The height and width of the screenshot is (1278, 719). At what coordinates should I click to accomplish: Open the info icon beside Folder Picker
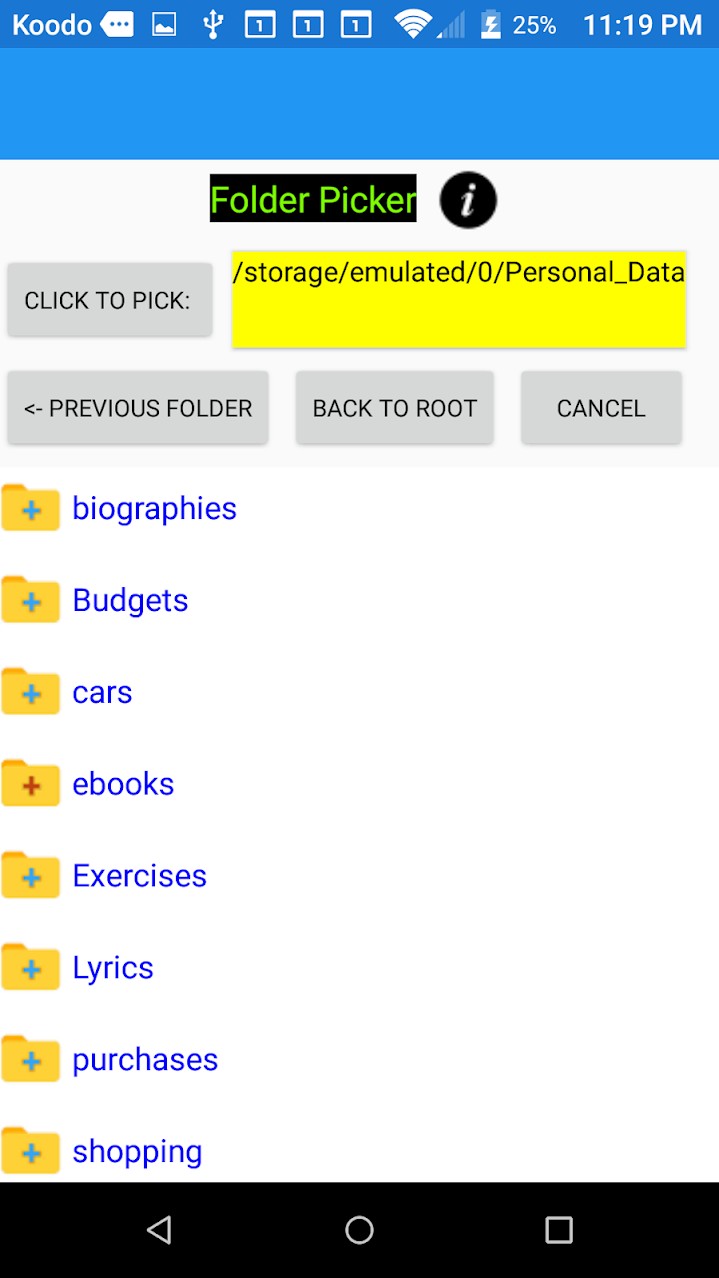tap(468, 200)
